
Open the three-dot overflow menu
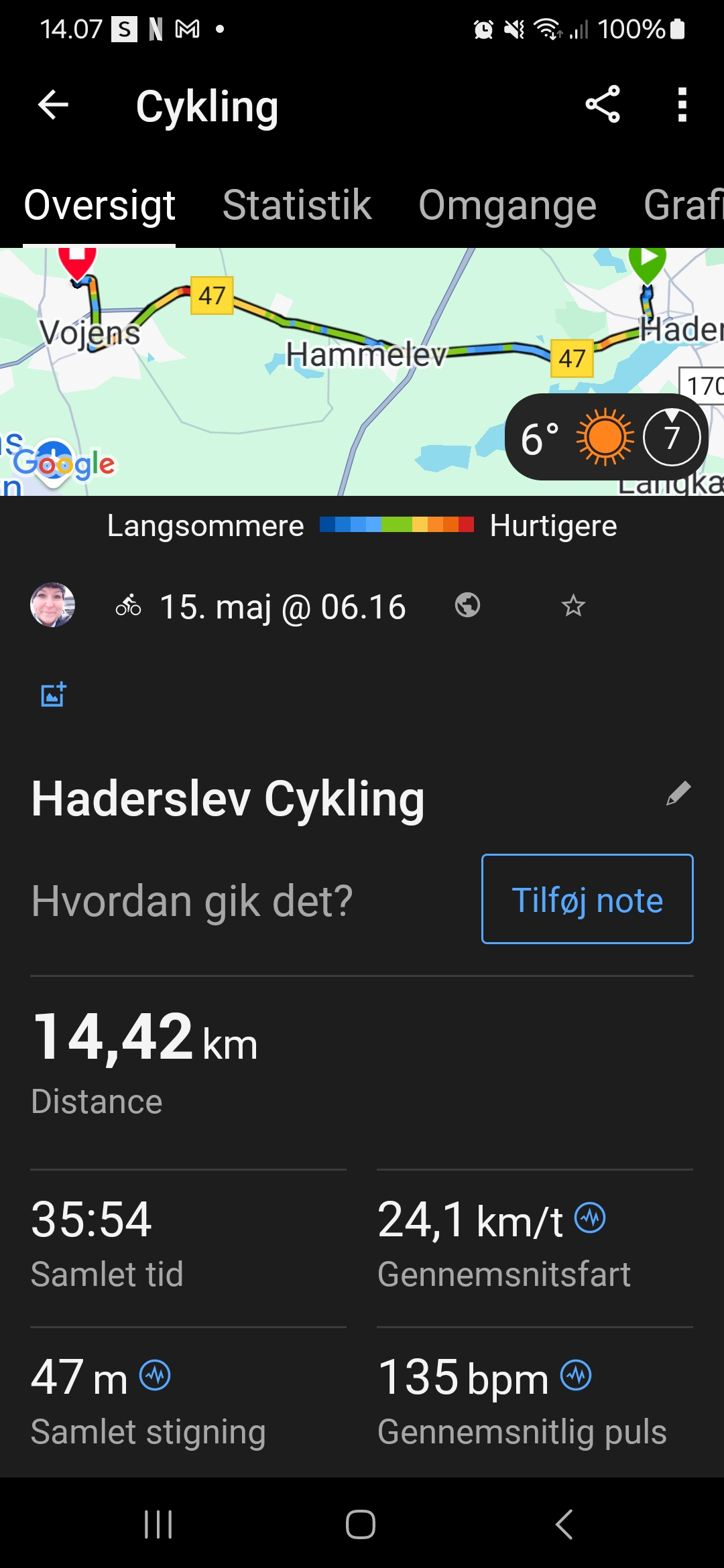tap(682, 105)
